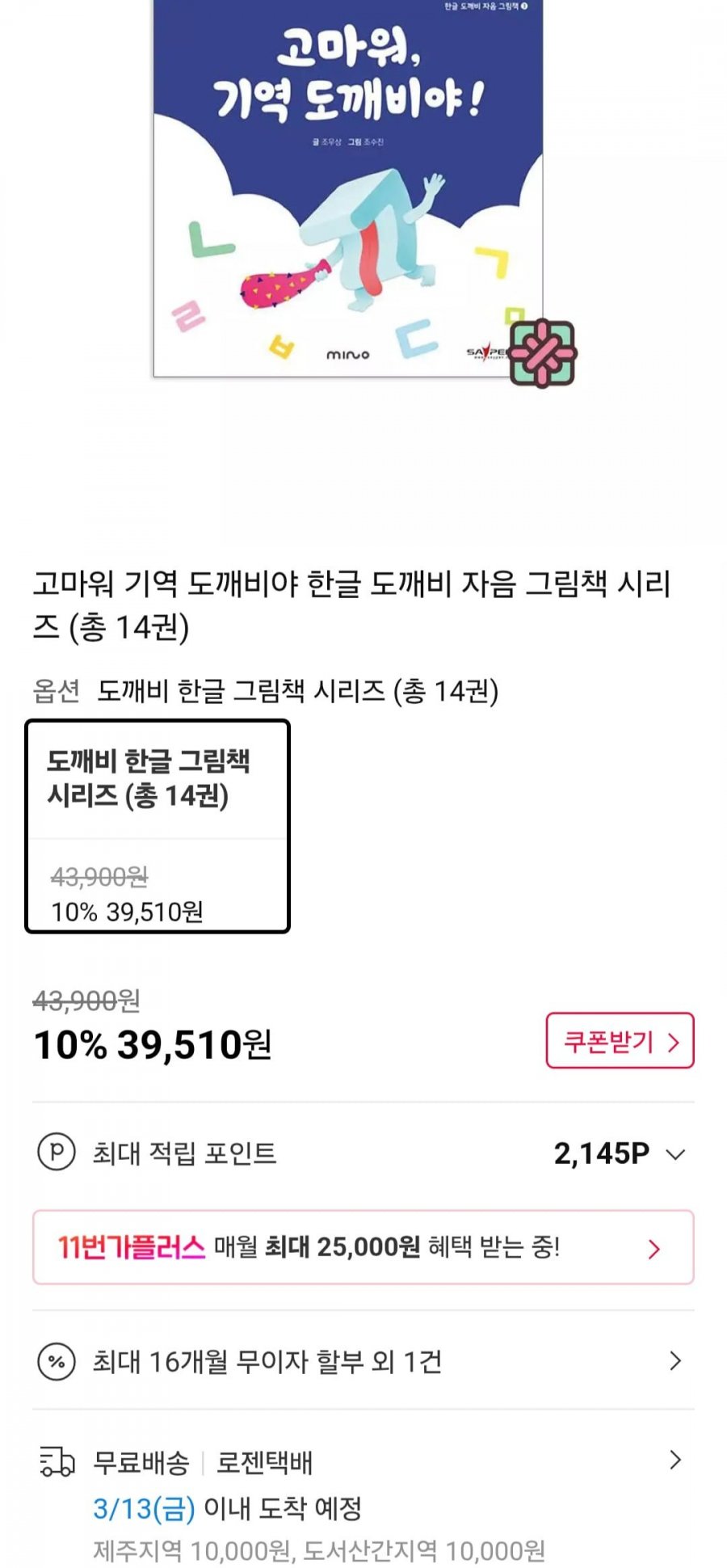
Task: Tap the 쿠폰받기 coupon button
Action: (620, 1040)
